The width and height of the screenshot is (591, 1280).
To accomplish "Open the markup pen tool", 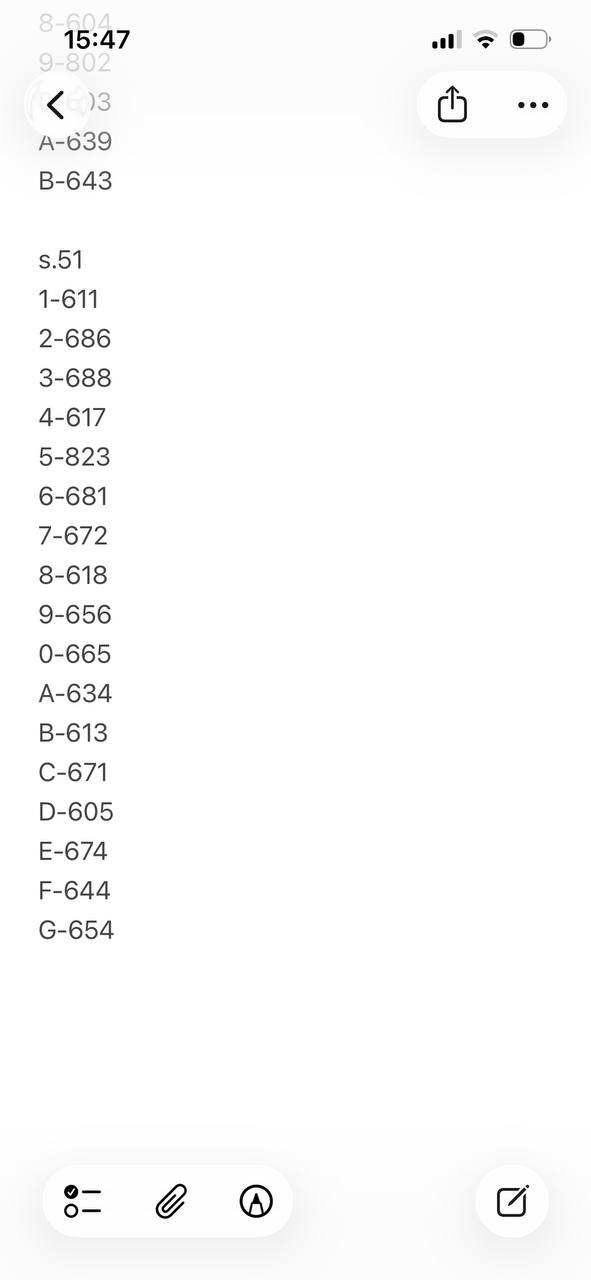I will 257,1201.
